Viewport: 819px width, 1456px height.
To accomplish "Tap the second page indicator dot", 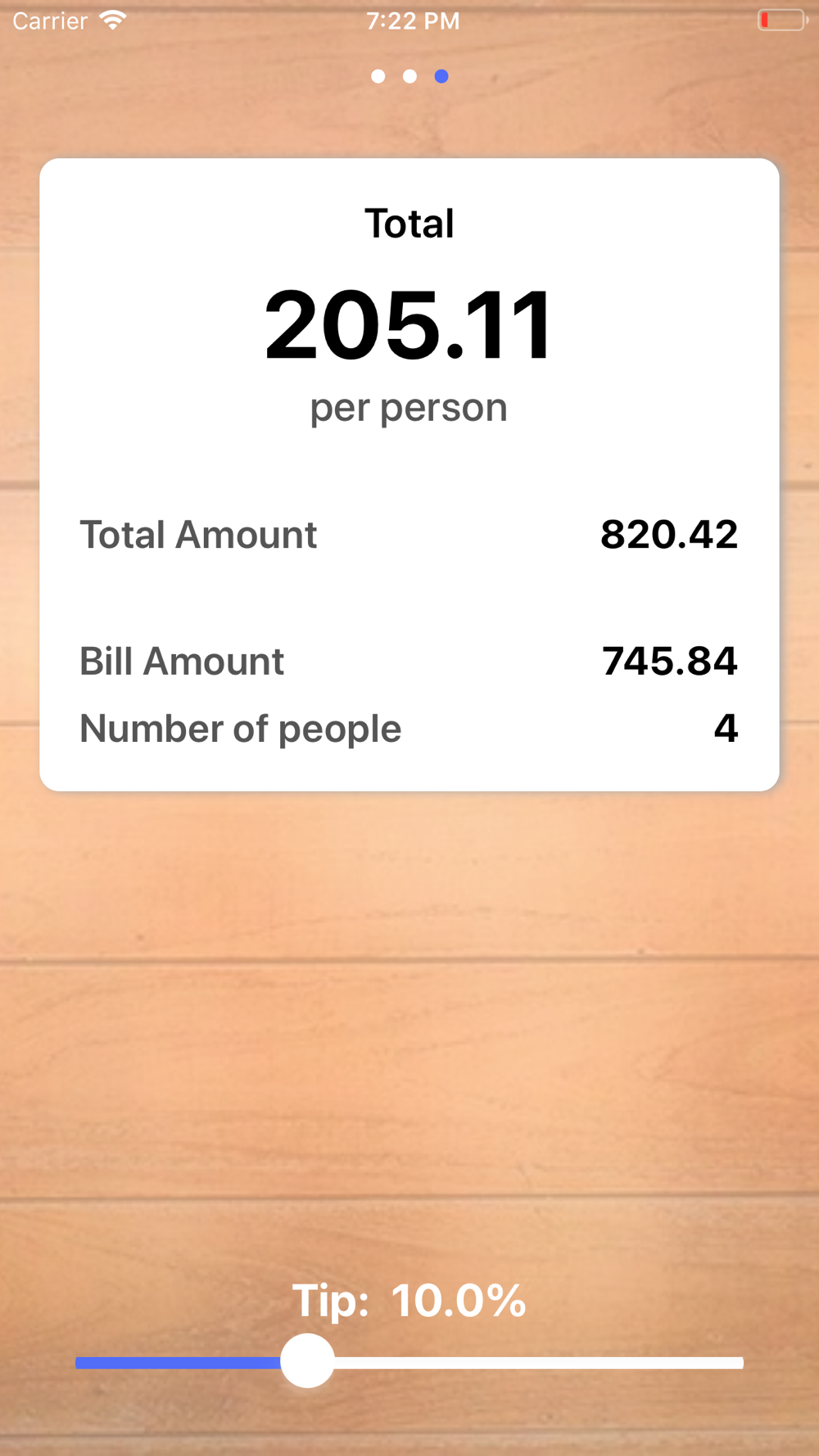I will click(409, 76).
